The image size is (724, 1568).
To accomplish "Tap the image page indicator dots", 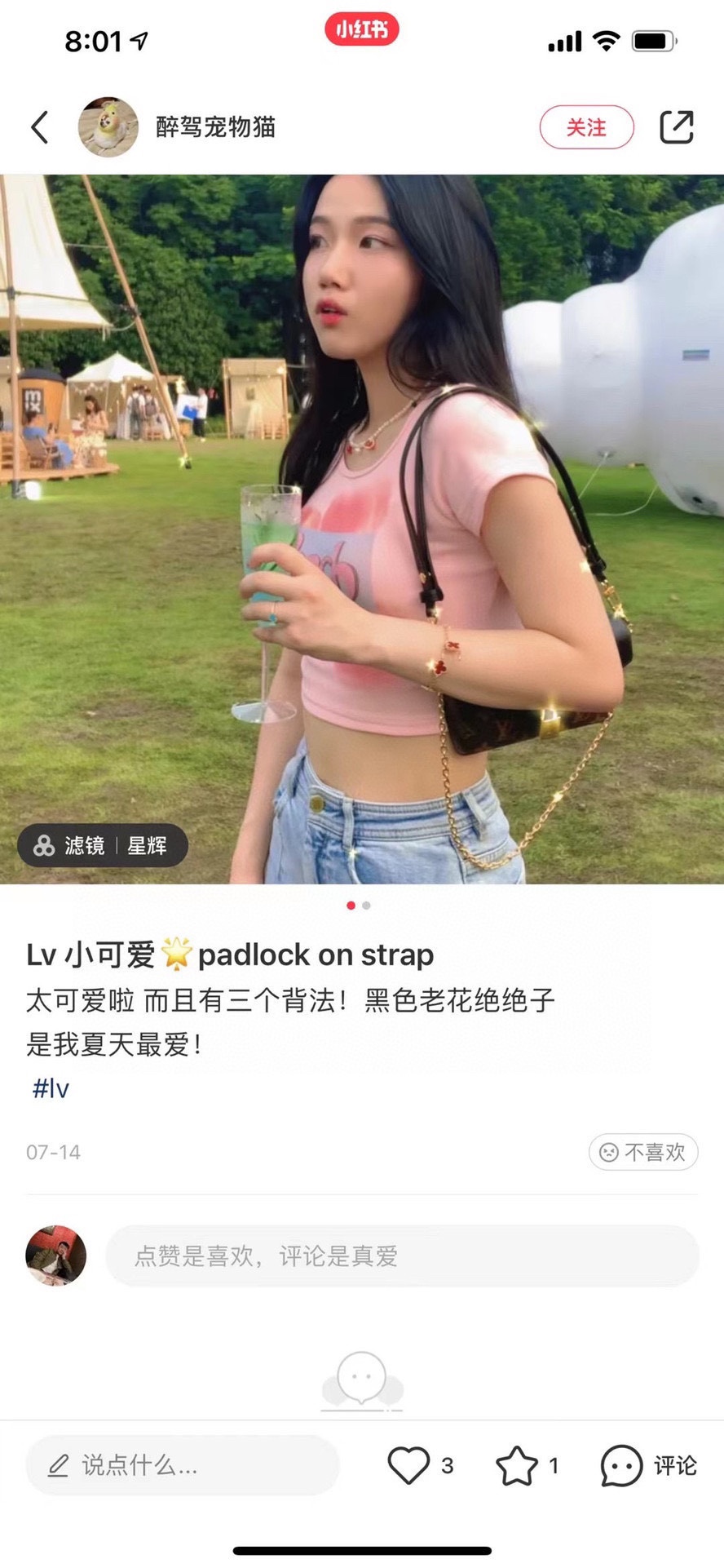I will click(x=359, y=905).
